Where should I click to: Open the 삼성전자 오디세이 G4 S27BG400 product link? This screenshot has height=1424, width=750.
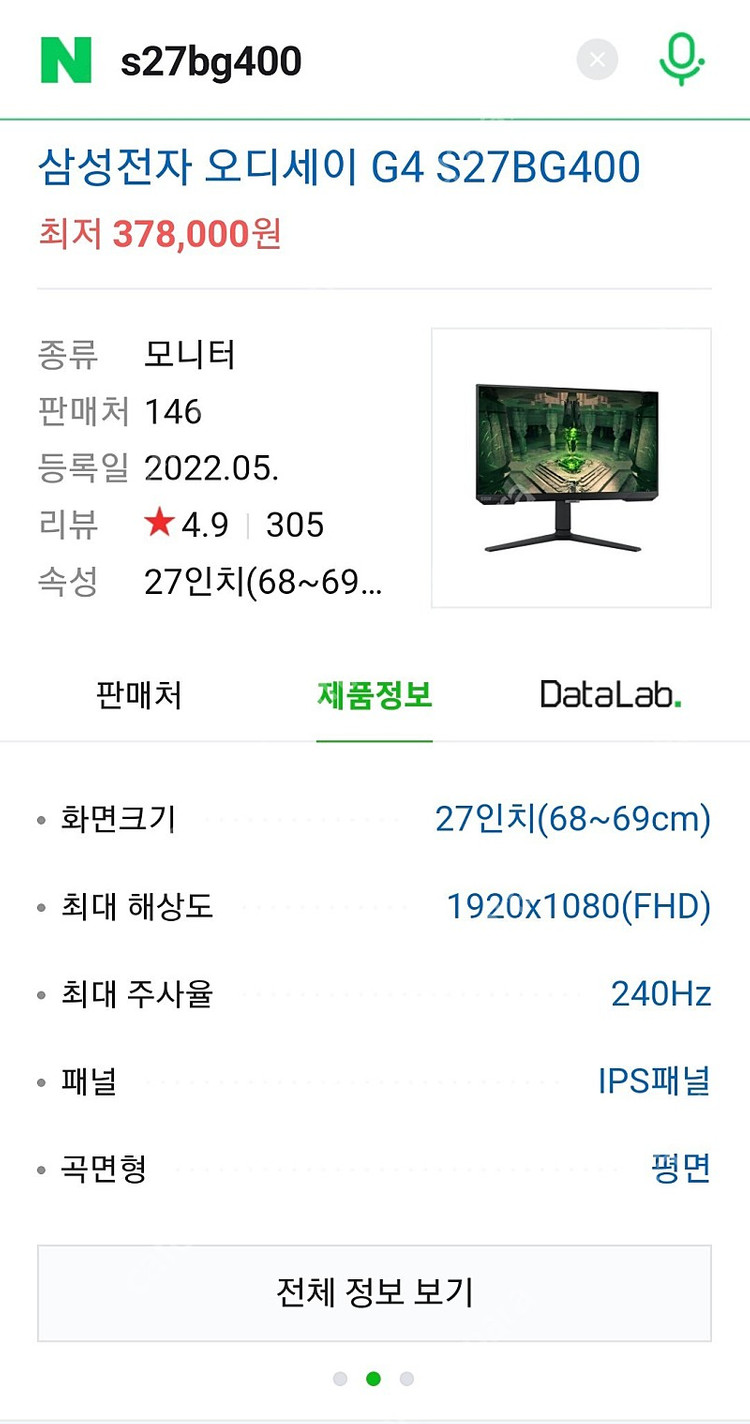[339, 168]
